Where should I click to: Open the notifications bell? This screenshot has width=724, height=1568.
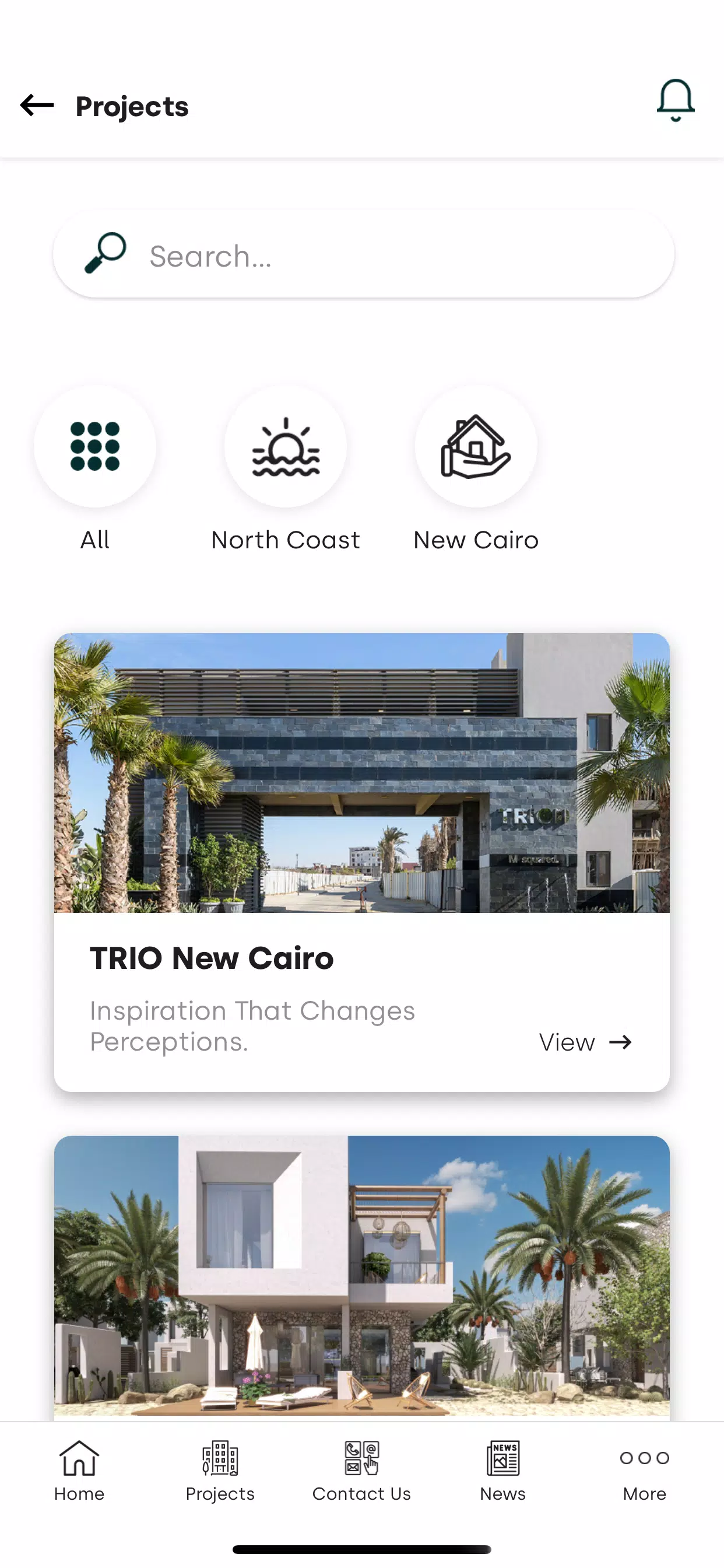pyautogui.click(x=676, y=100)
